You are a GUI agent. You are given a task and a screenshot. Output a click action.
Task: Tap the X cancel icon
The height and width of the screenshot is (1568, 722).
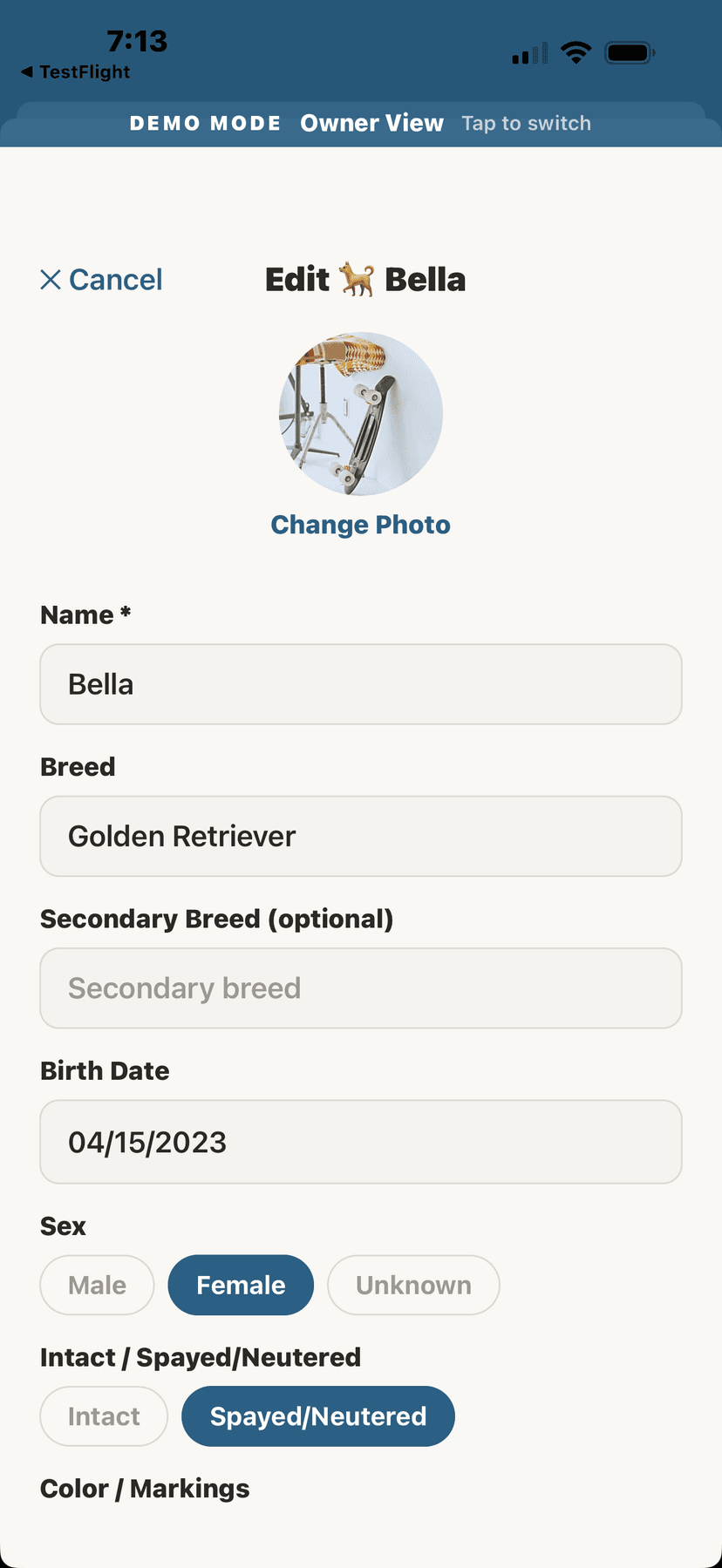[x=50, y=279]
